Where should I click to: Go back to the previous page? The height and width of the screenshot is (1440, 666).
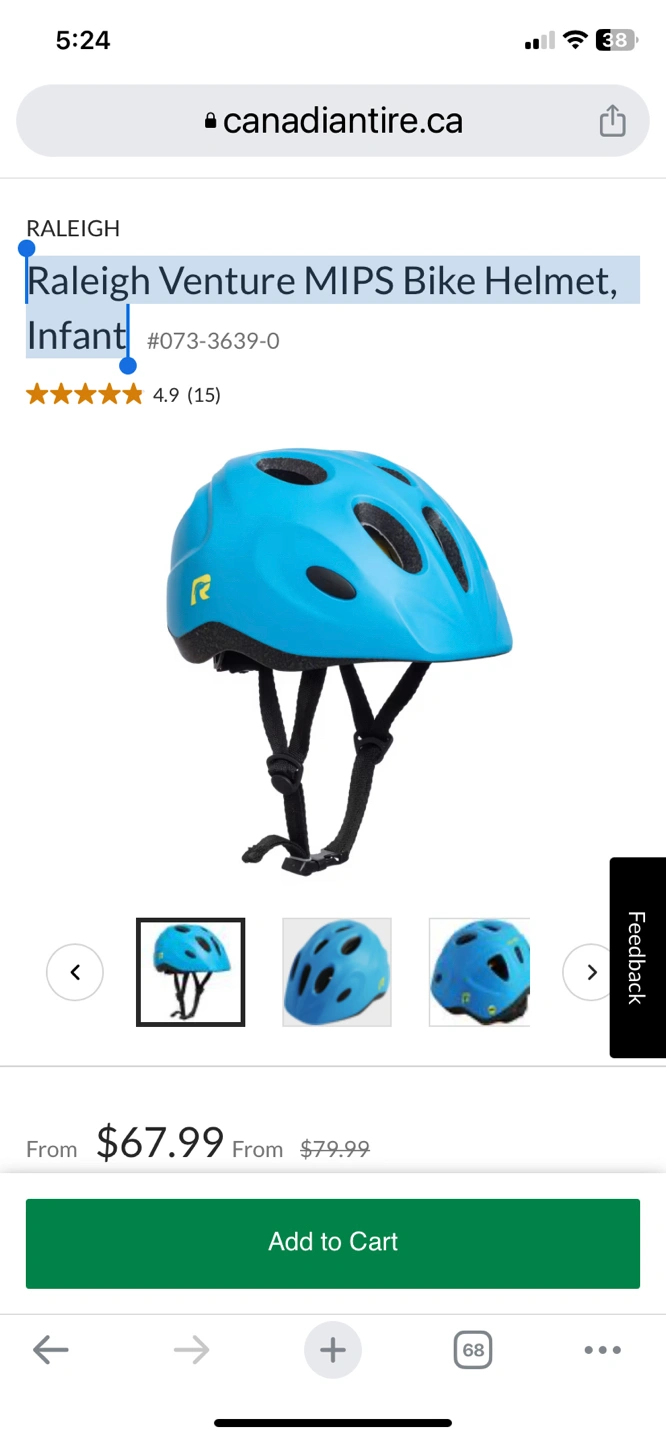51,1351
